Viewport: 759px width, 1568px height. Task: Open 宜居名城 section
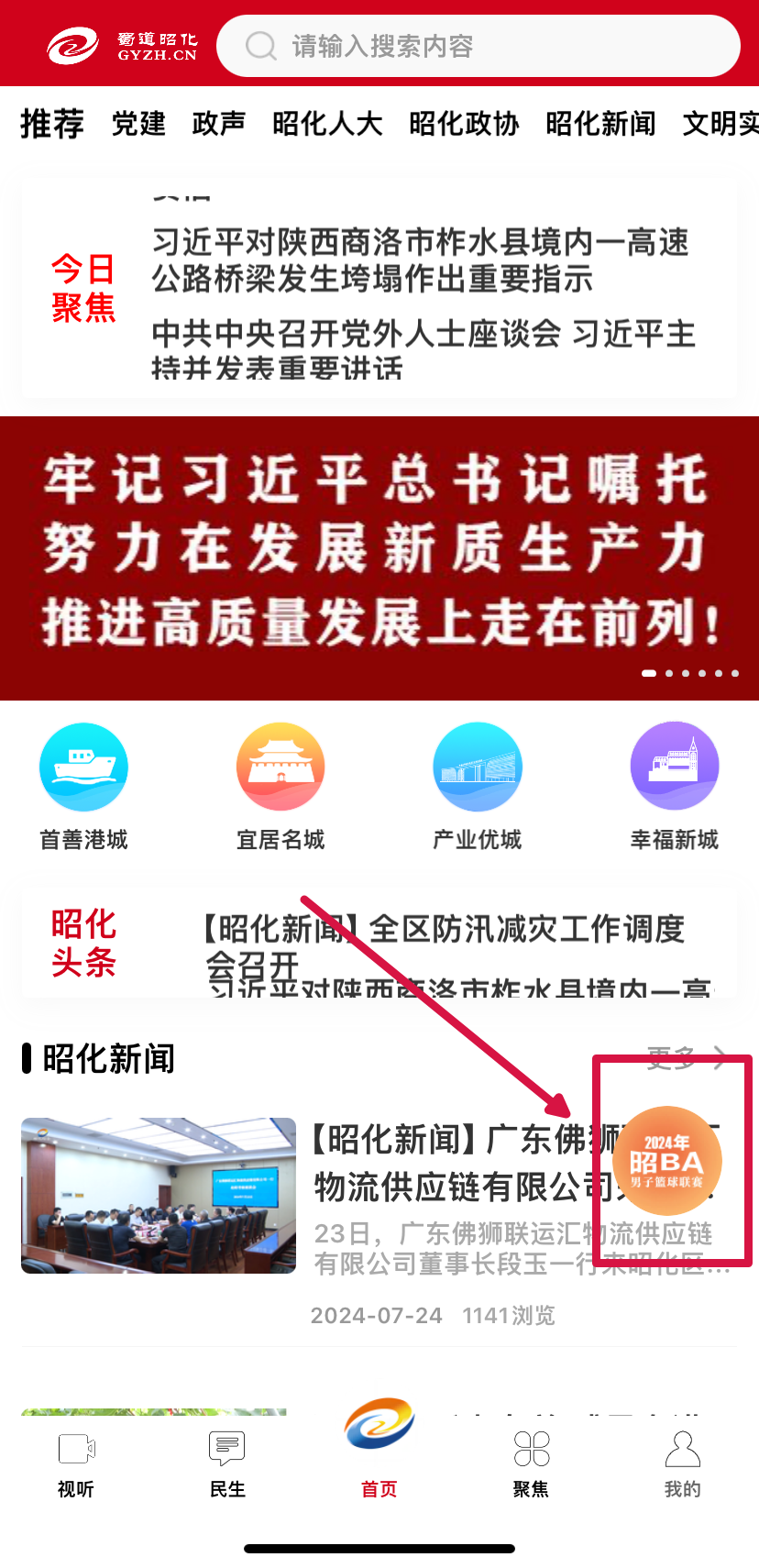click(x=280, y=786)
